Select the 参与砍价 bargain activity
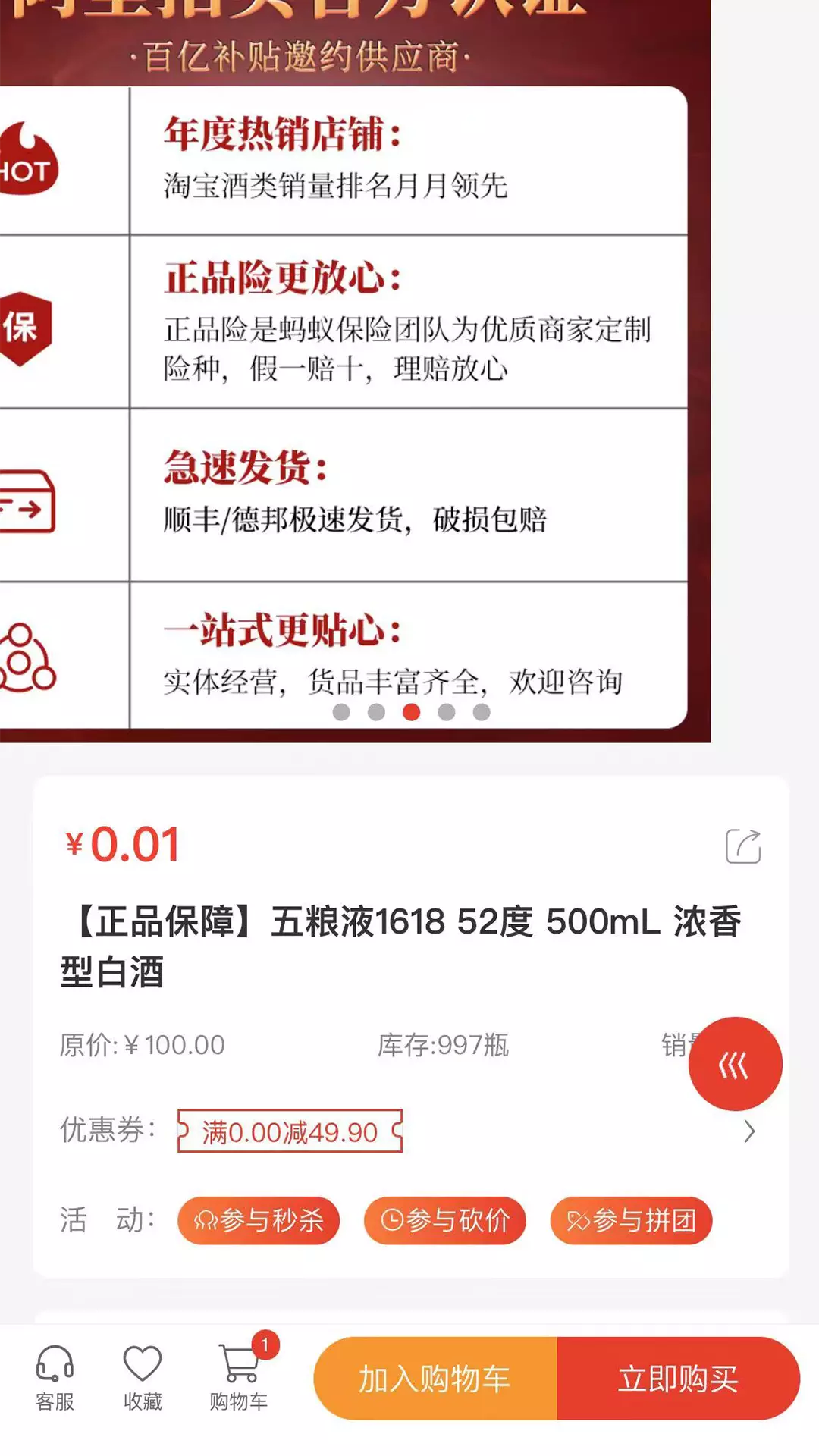819x1456 pixels. 445,1220
